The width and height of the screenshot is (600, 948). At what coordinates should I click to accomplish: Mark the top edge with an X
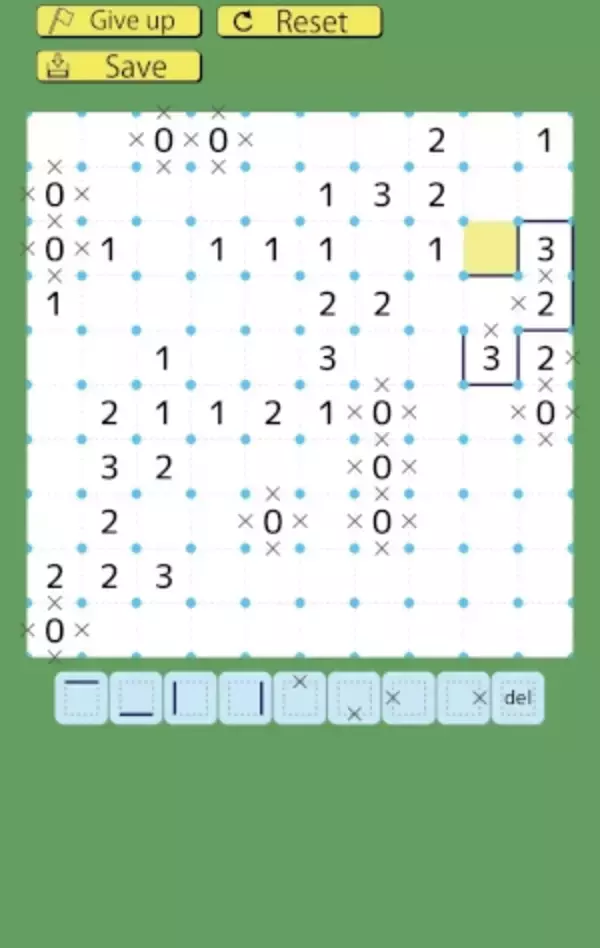coord(299,698)
